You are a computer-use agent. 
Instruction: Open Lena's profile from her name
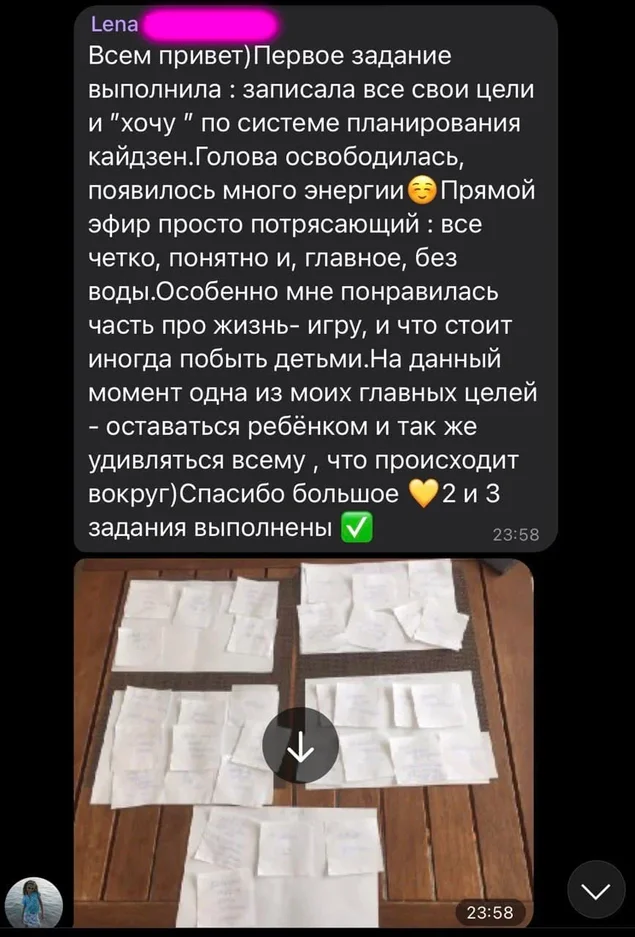click(x=115, y=23)
